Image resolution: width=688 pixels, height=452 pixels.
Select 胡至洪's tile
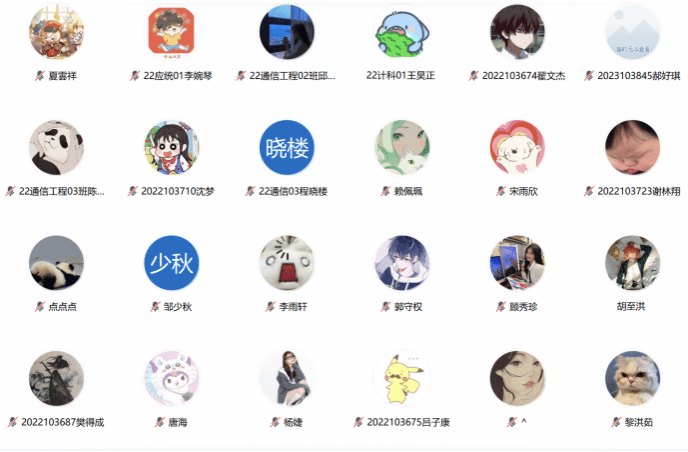click(x=632, y=263)
